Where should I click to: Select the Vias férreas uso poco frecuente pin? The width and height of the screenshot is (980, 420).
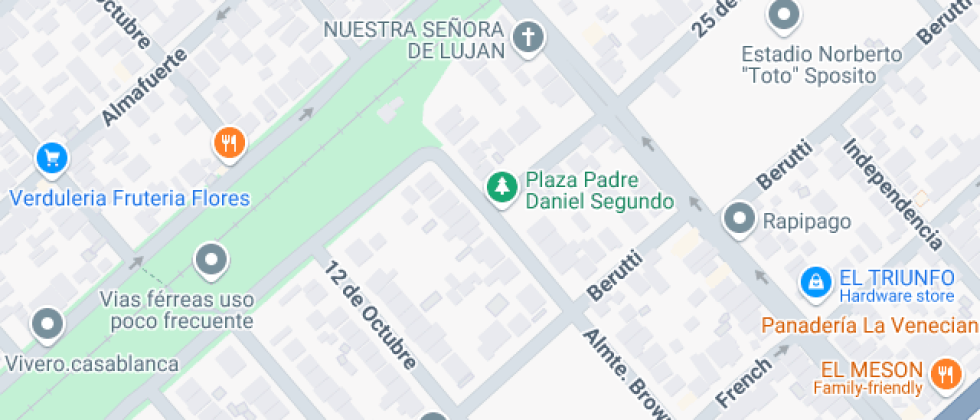point(211,260)
